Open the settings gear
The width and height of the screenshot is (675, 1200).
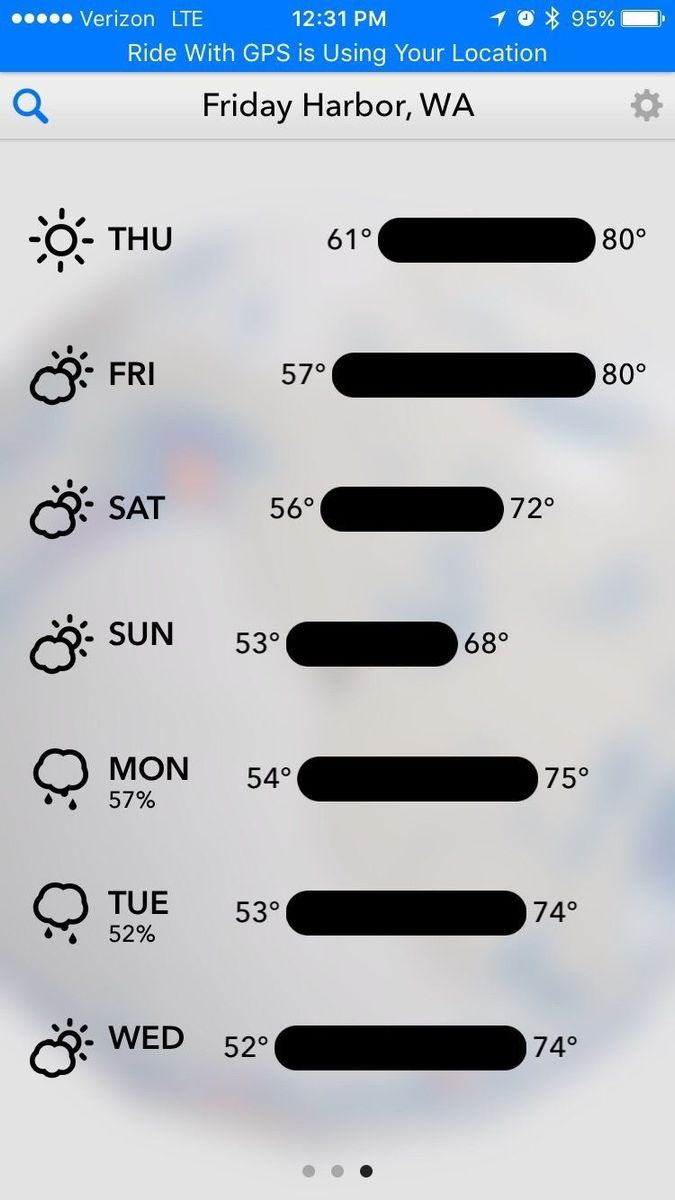point(647,105)
